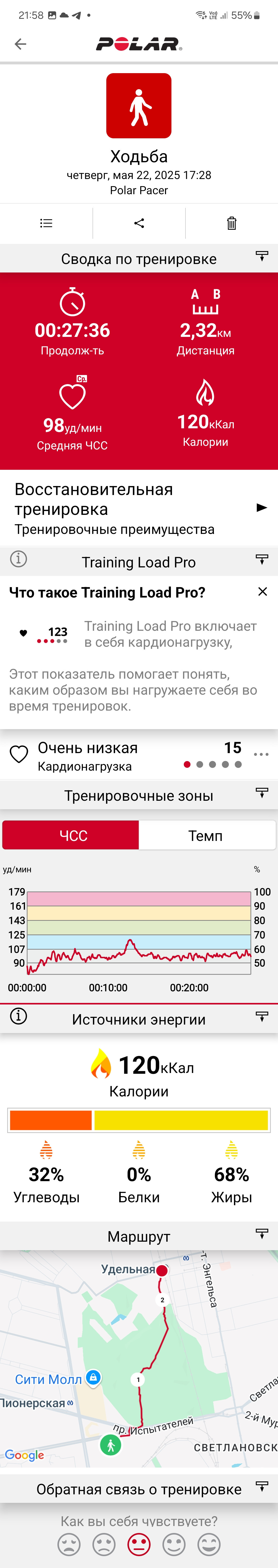Dismiss the Training Load Pro explanation
This screenshot has width=278, height=1568.
263,592
